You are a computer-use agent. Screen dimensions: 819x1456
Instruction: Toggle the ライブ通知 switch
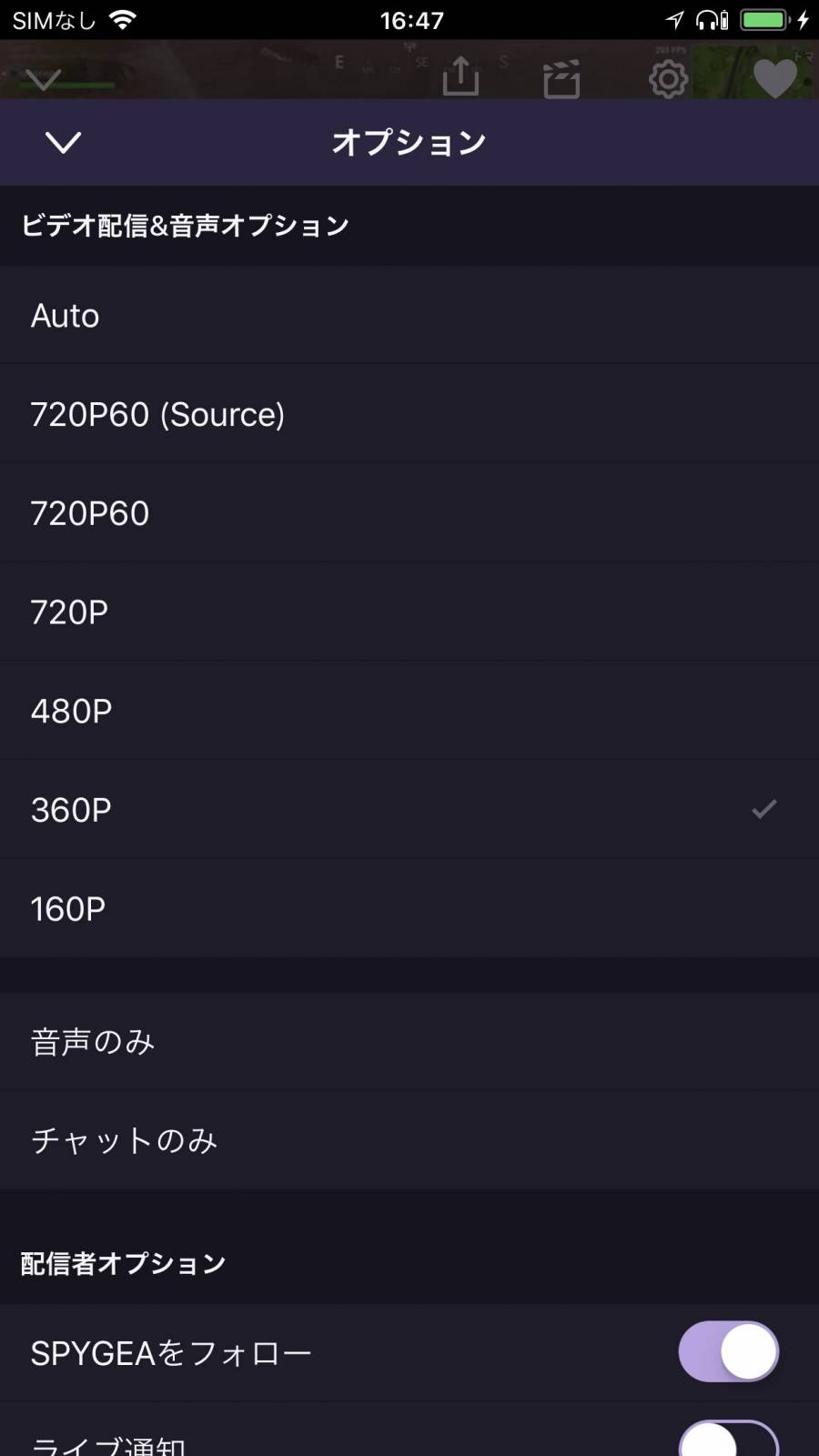tap(728, 1440)
